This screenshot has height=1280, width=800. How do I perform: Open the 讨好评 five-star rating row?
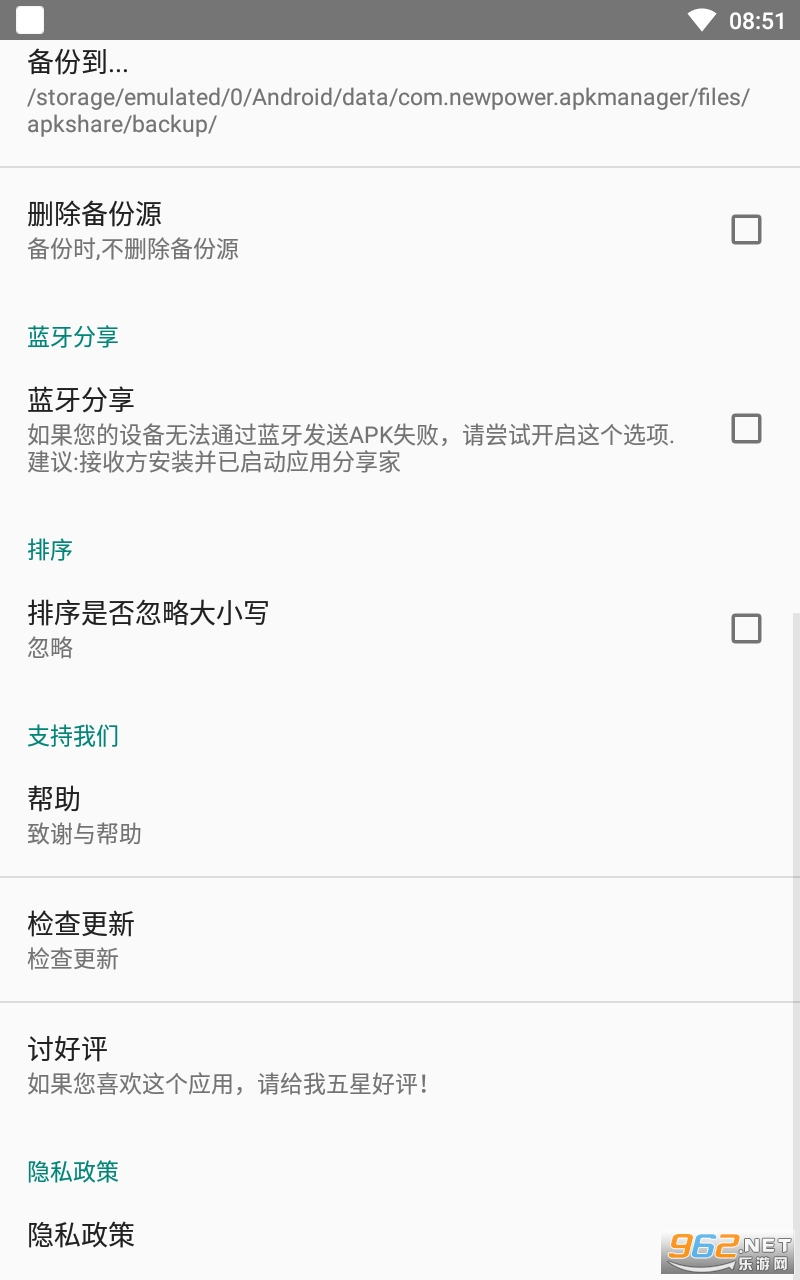click(400, 1065)
